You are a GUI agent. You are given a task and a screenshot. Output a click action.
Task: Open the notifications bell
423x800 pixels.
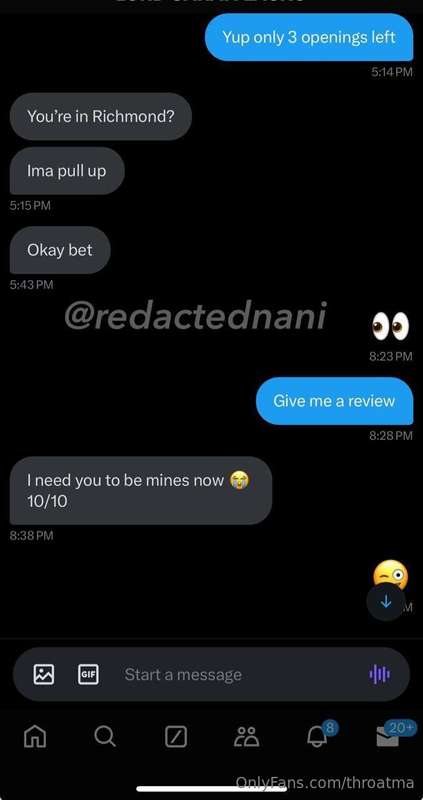[x=319, y=735]
